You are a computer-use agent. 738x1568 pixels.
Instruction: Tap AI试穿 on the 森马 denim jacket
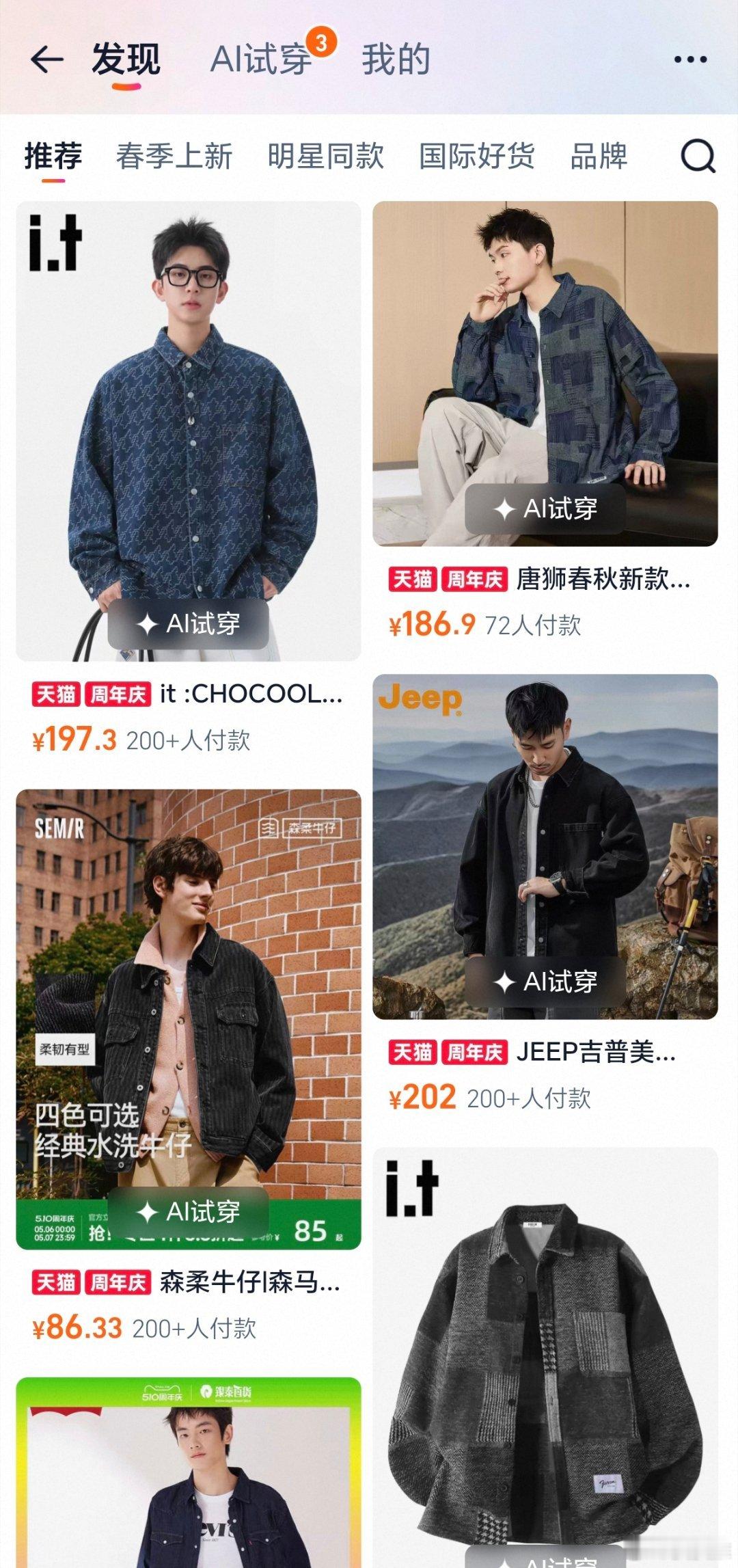189,1212
